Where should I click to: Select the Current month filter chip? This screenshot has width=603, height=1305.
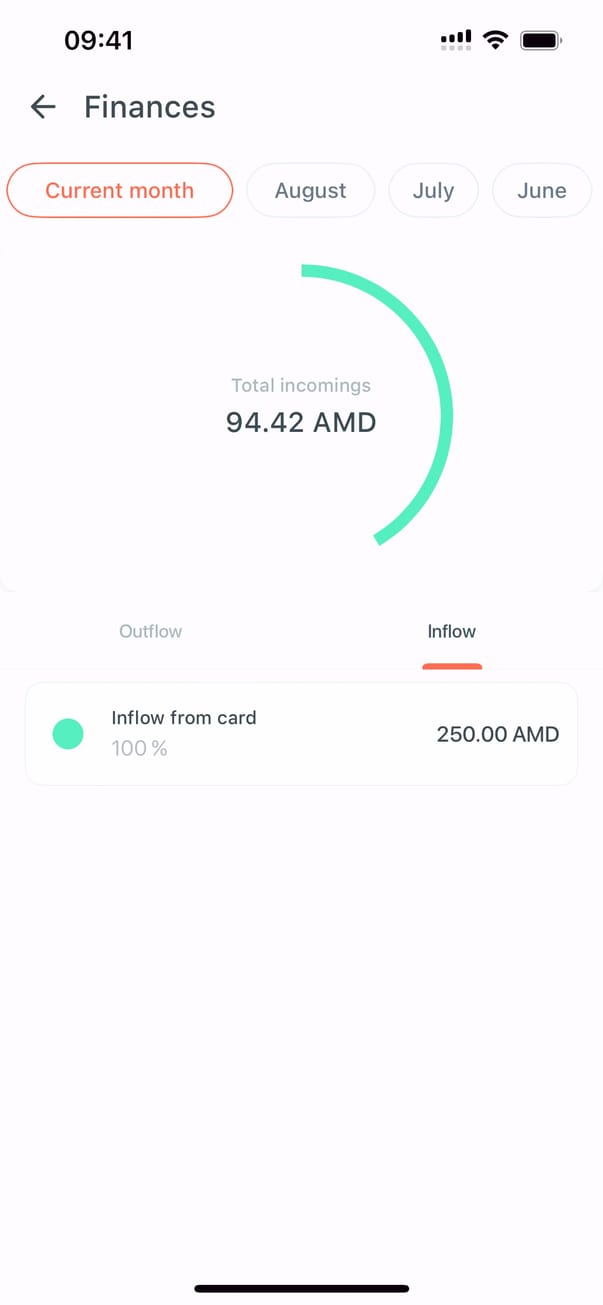click(x=120, y=190)
